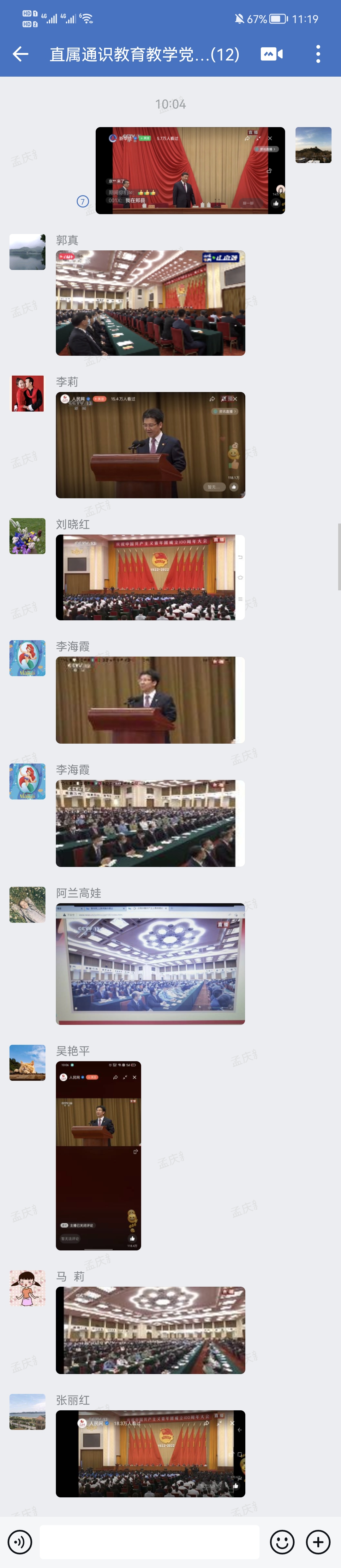Open the photo shared by 马 莉

150,1330
